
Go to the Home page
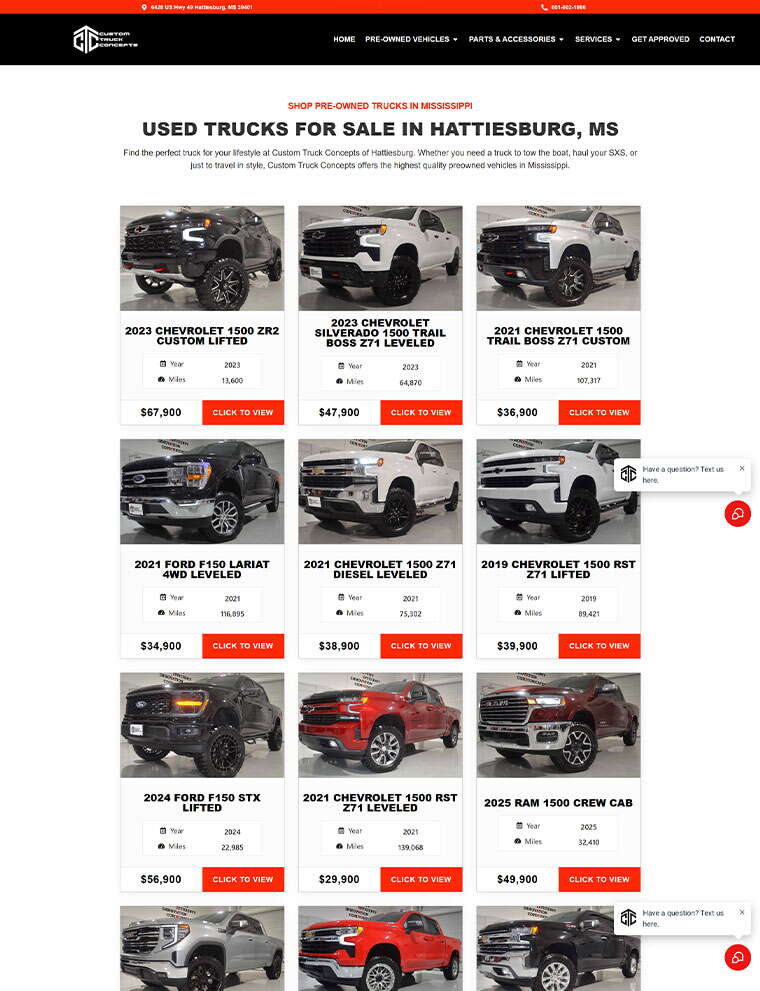coord(344,39)
